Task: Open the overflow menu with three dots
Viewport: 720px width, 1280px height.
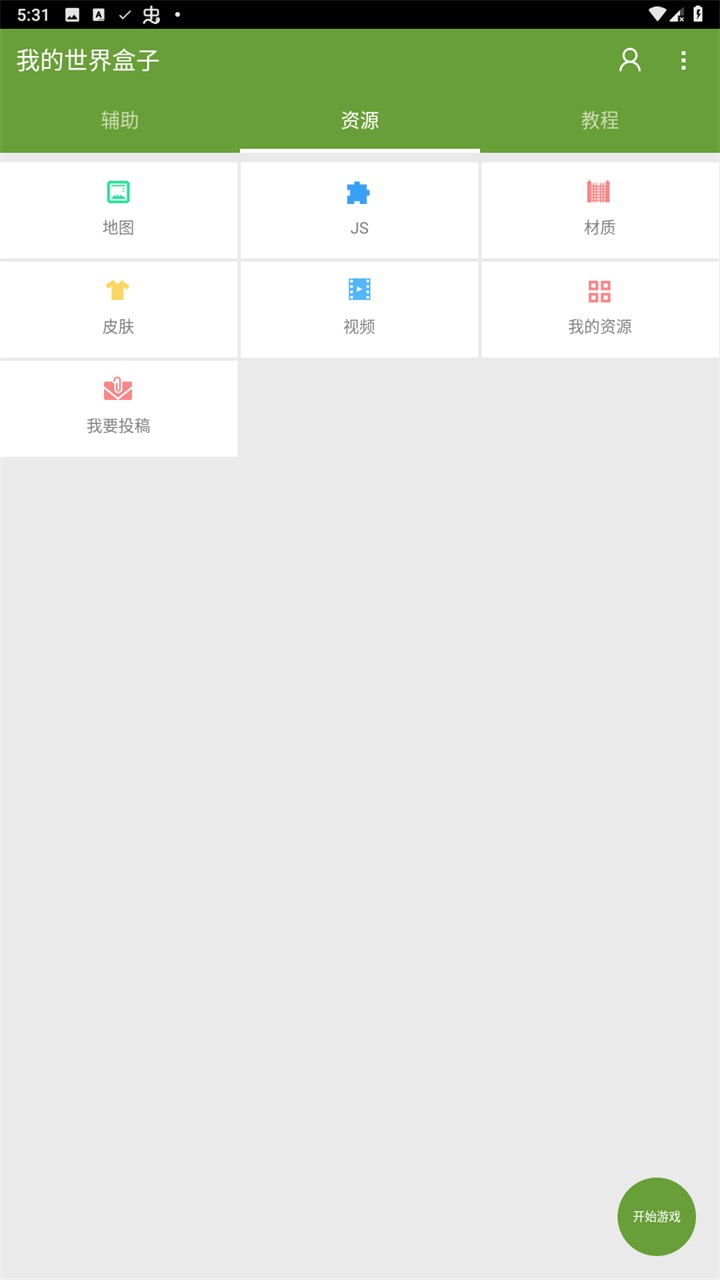Action: coord(683,60)
